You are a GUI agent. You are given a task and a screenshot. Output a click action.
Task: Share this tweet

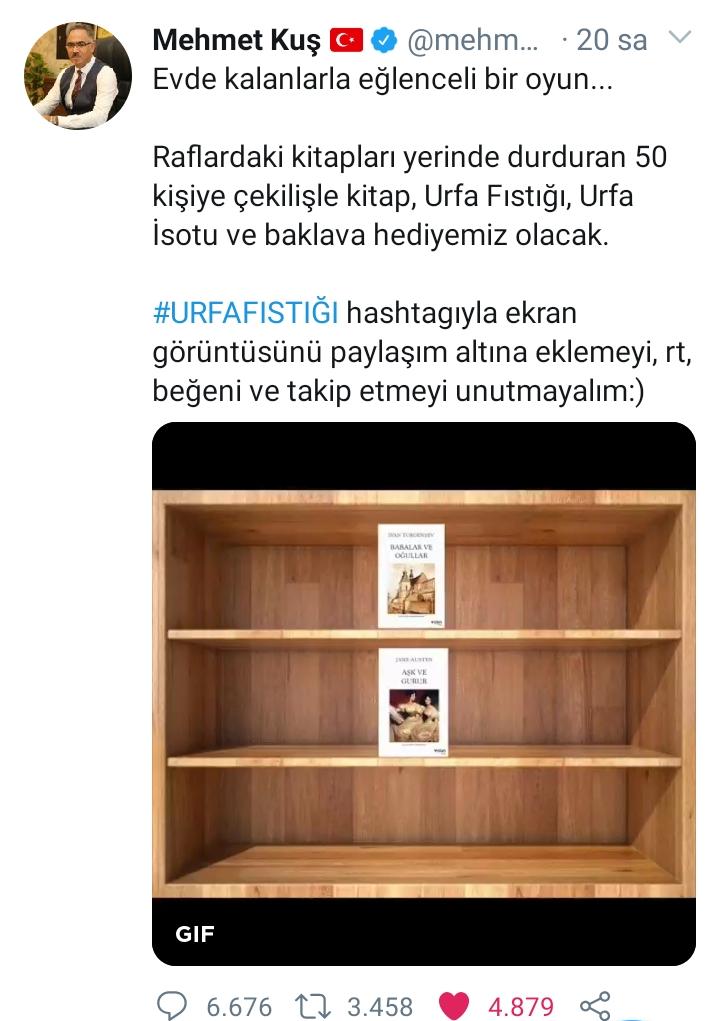tap(598, 1003)
